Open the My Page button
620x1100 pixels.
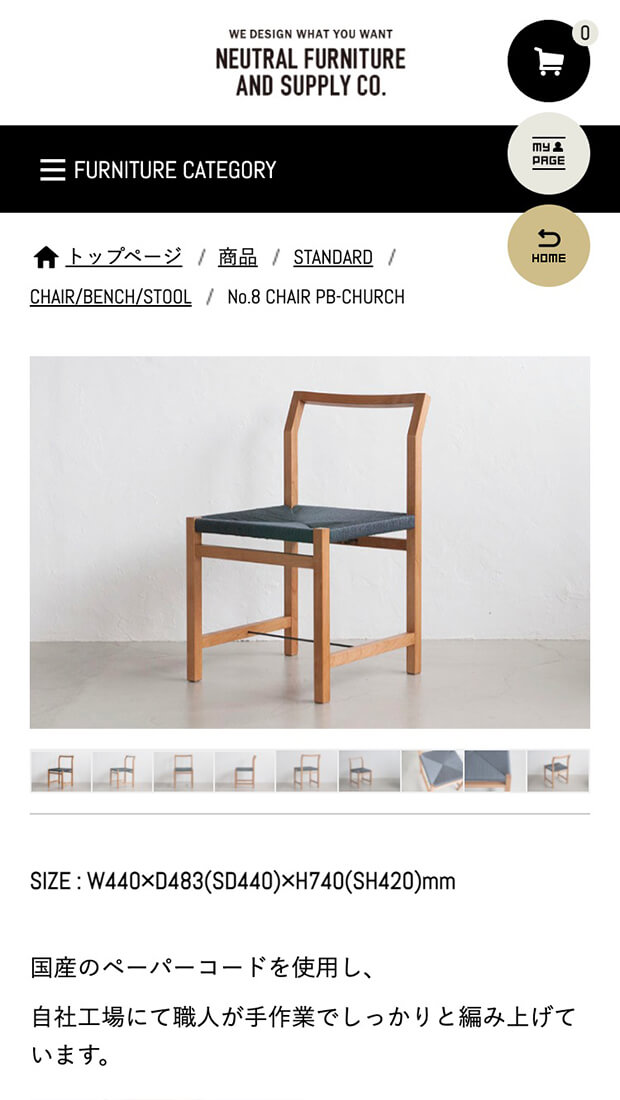pos(548,153)
